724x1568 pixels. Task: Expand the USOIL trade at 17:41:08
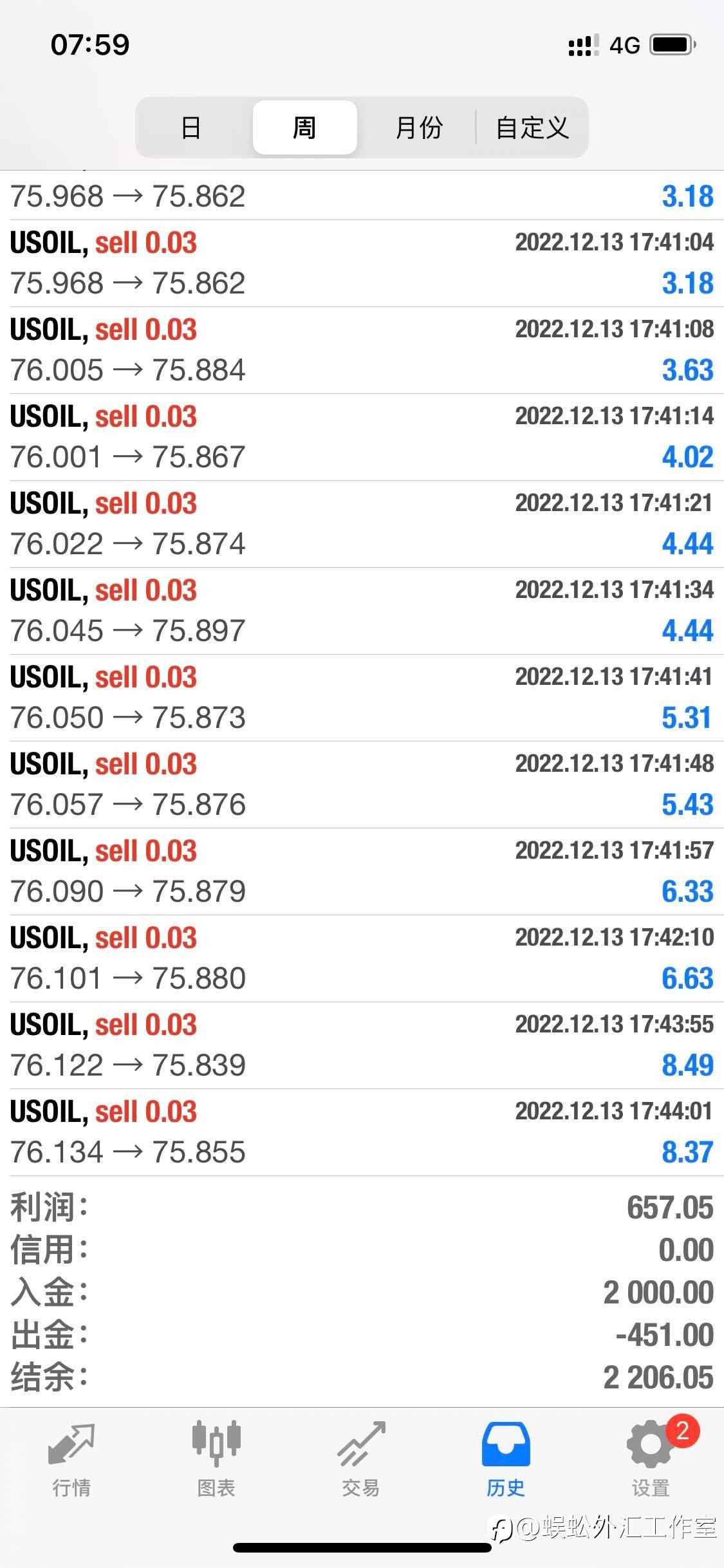362,350
